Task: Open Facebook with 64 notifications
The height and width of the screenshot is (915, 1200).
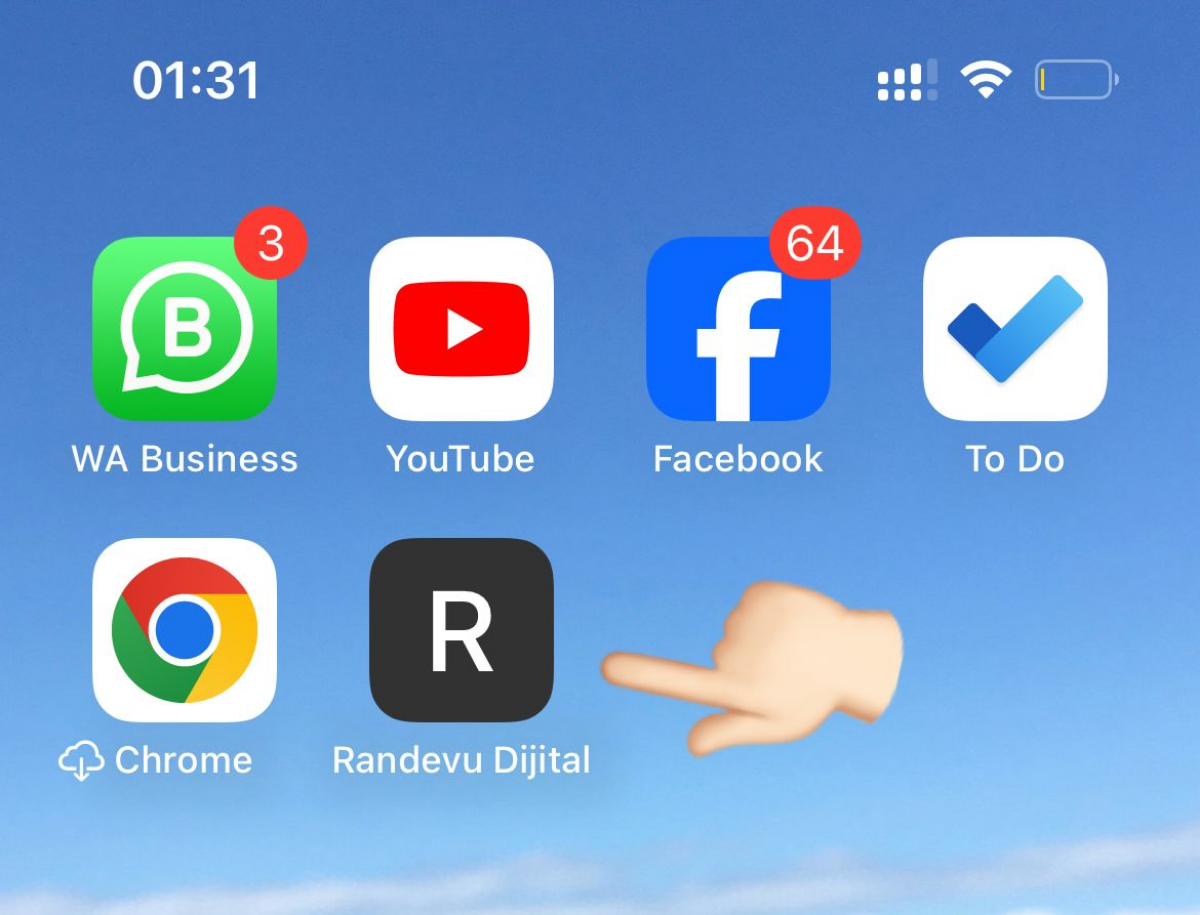Action: (738, 329)
